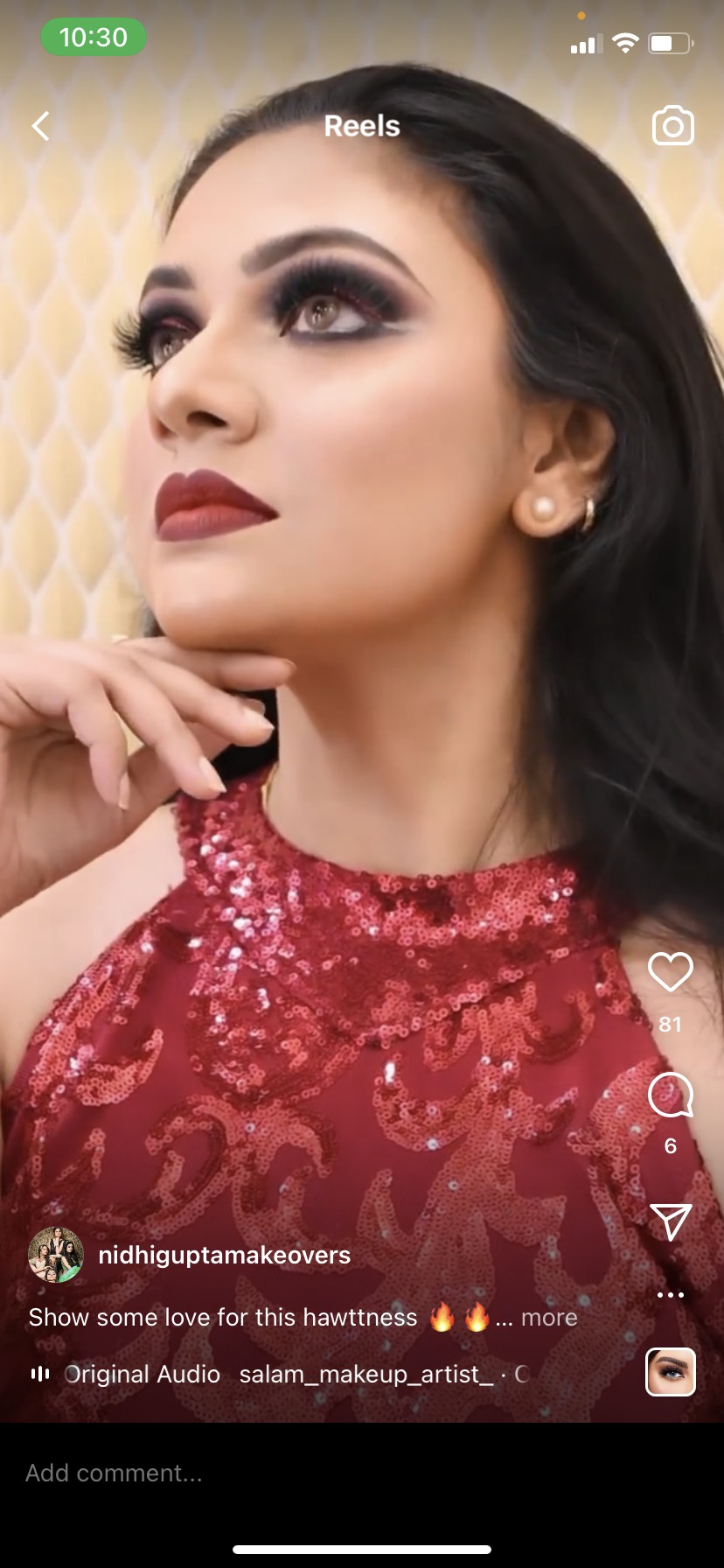Screen dimensions: 724x1568
Task: Open the Original Audio track page
Action: [x=142, y=1375]
